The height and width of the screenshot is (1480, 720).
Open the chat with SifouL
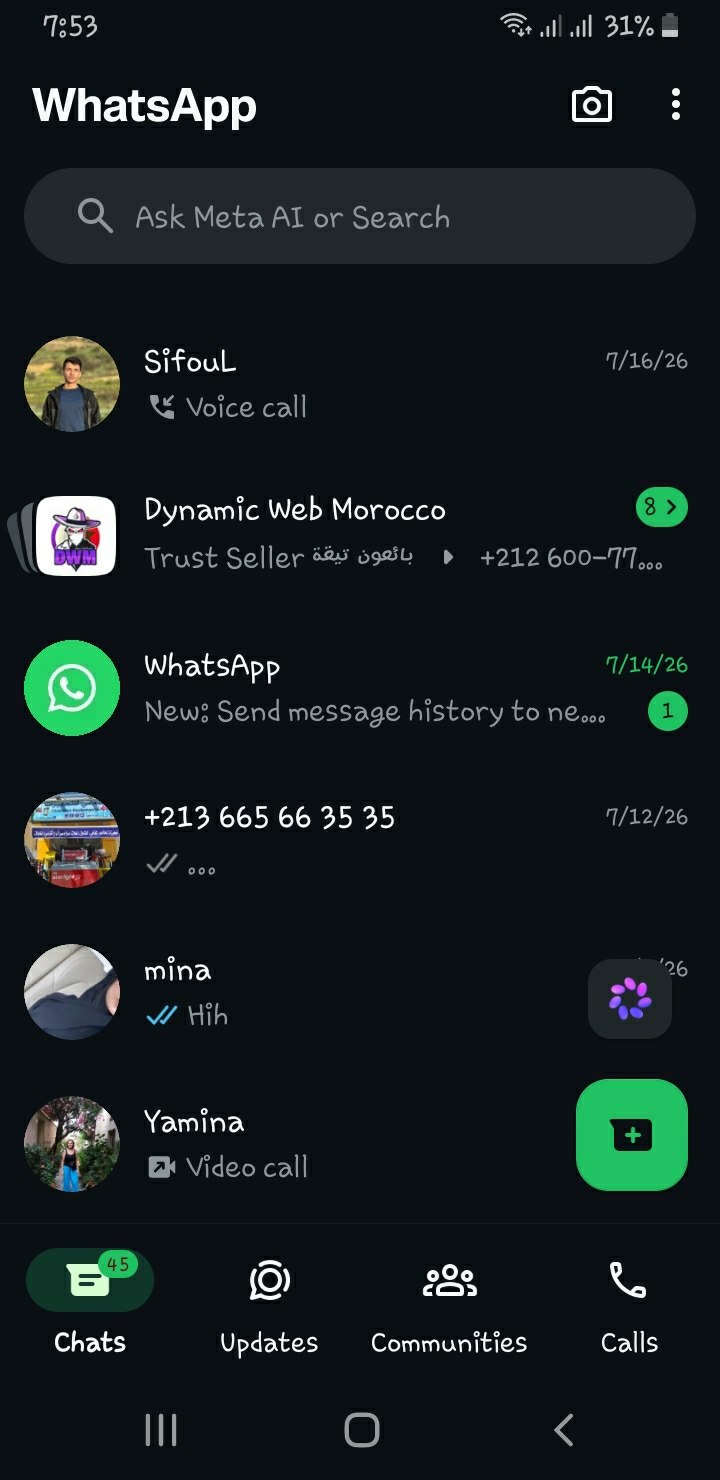(x=360, y=384)
